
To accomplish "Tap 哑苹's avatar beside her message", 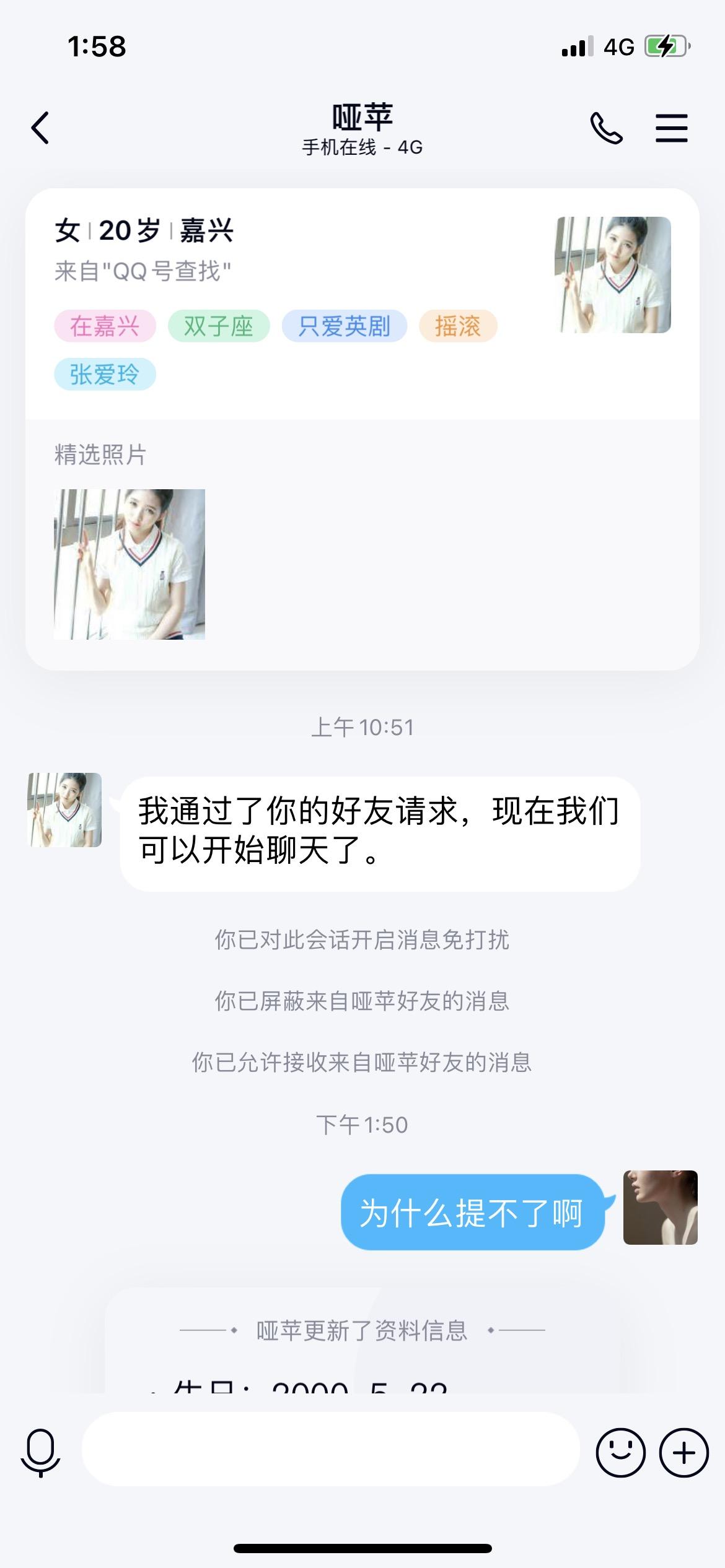I will pos(64,810).
